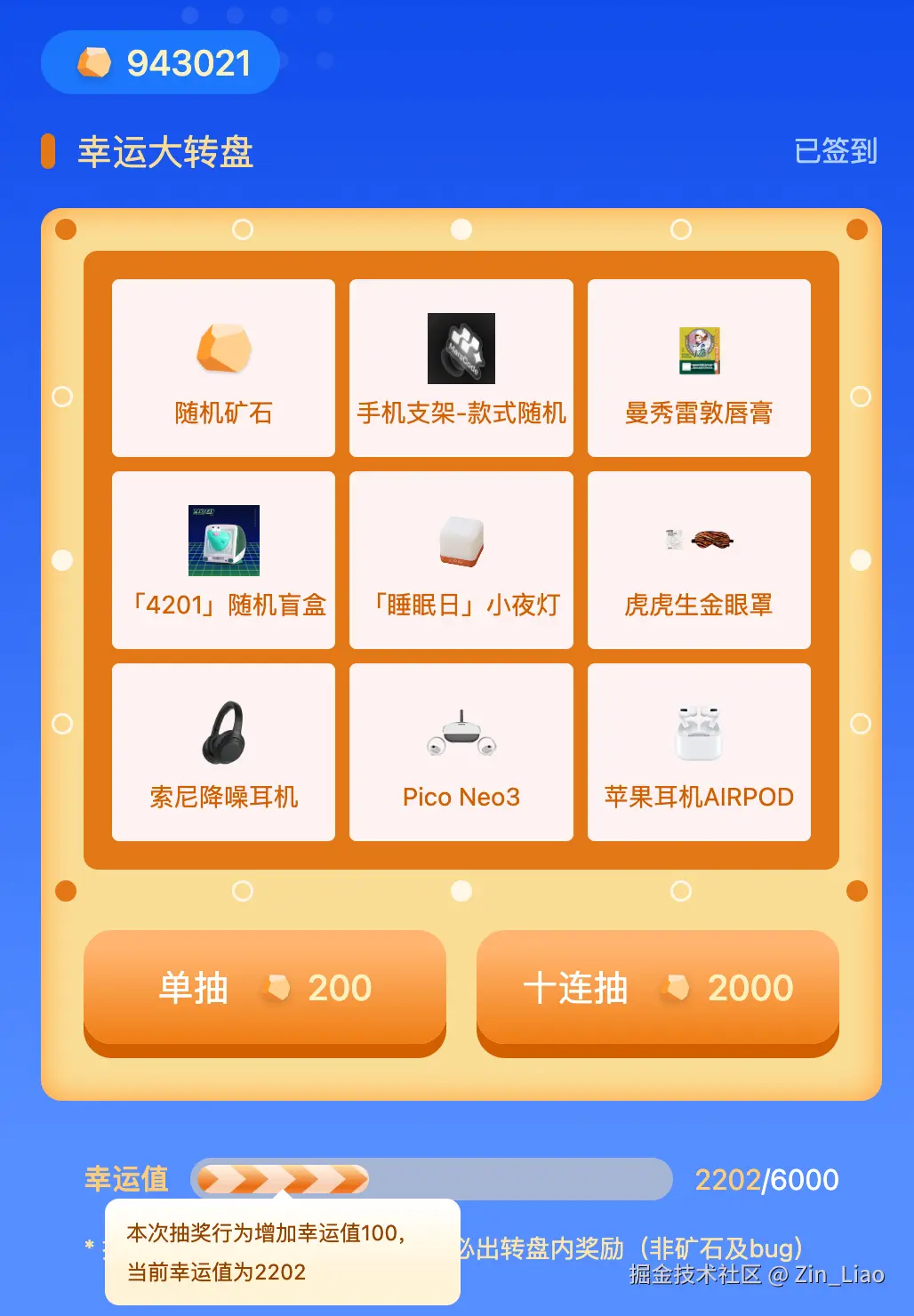914x1316 pixels.
Task: Click the 943021 balance display pill
Action: click(160, 62)
